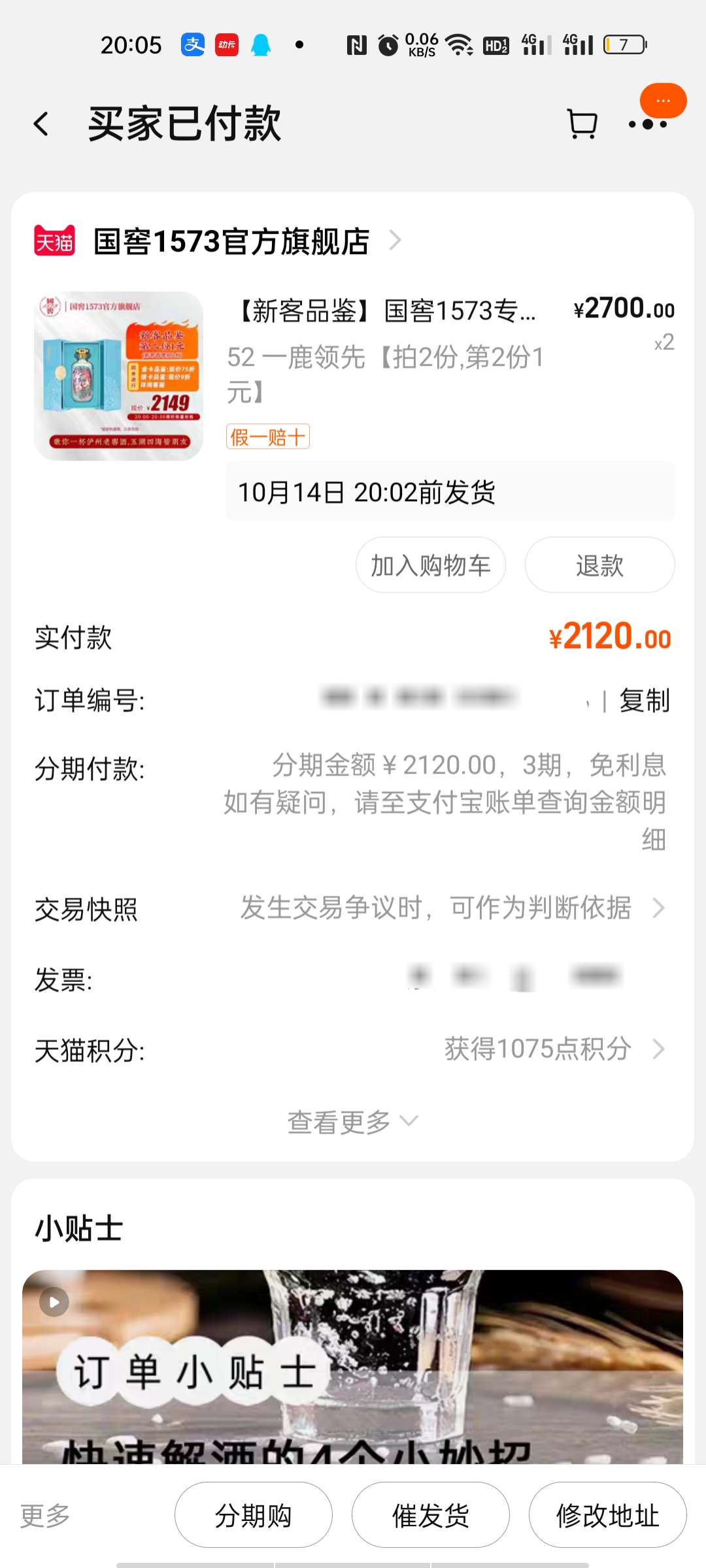Viewport: 706px width, 1568px height.
Task: Urge shipment with 催发货
Action: (x=430, y=1515)
